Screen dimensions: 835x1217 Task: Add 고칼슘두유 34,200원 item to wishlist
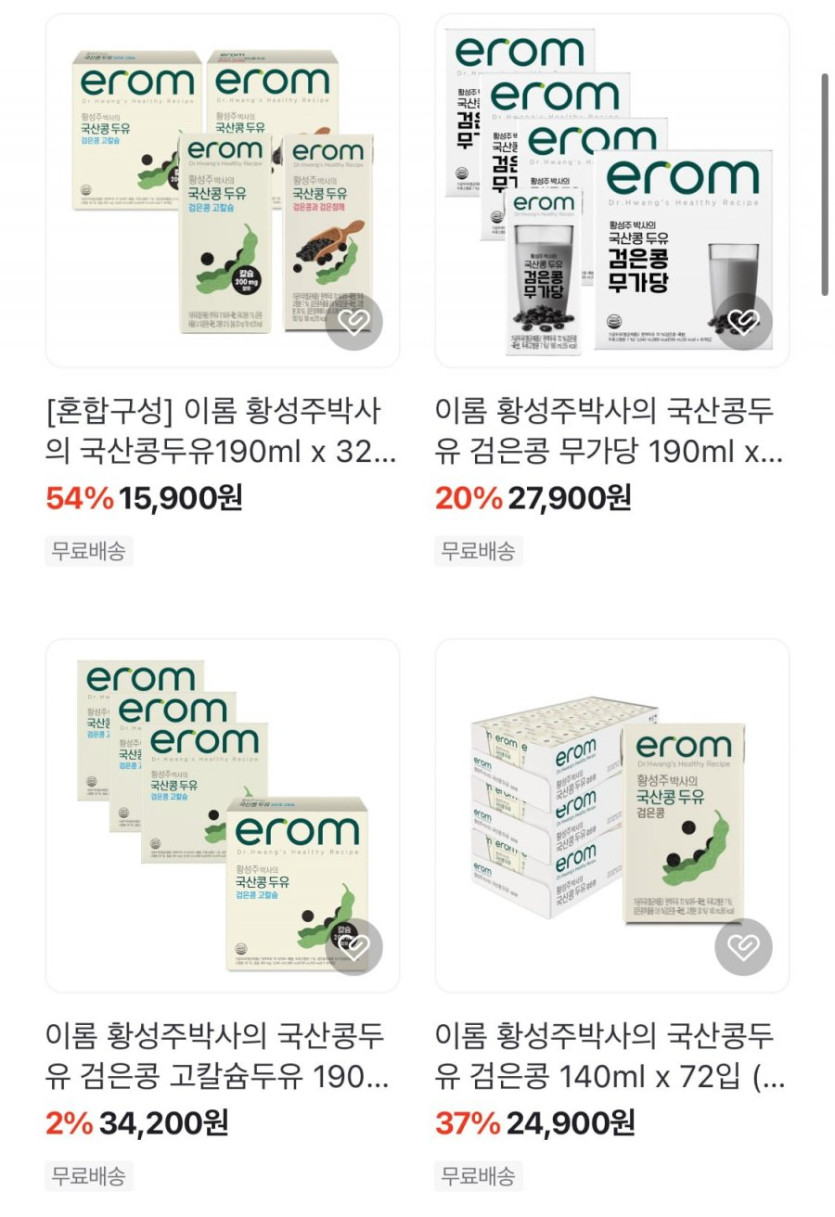pyautogui.click(x=354, y=946)
